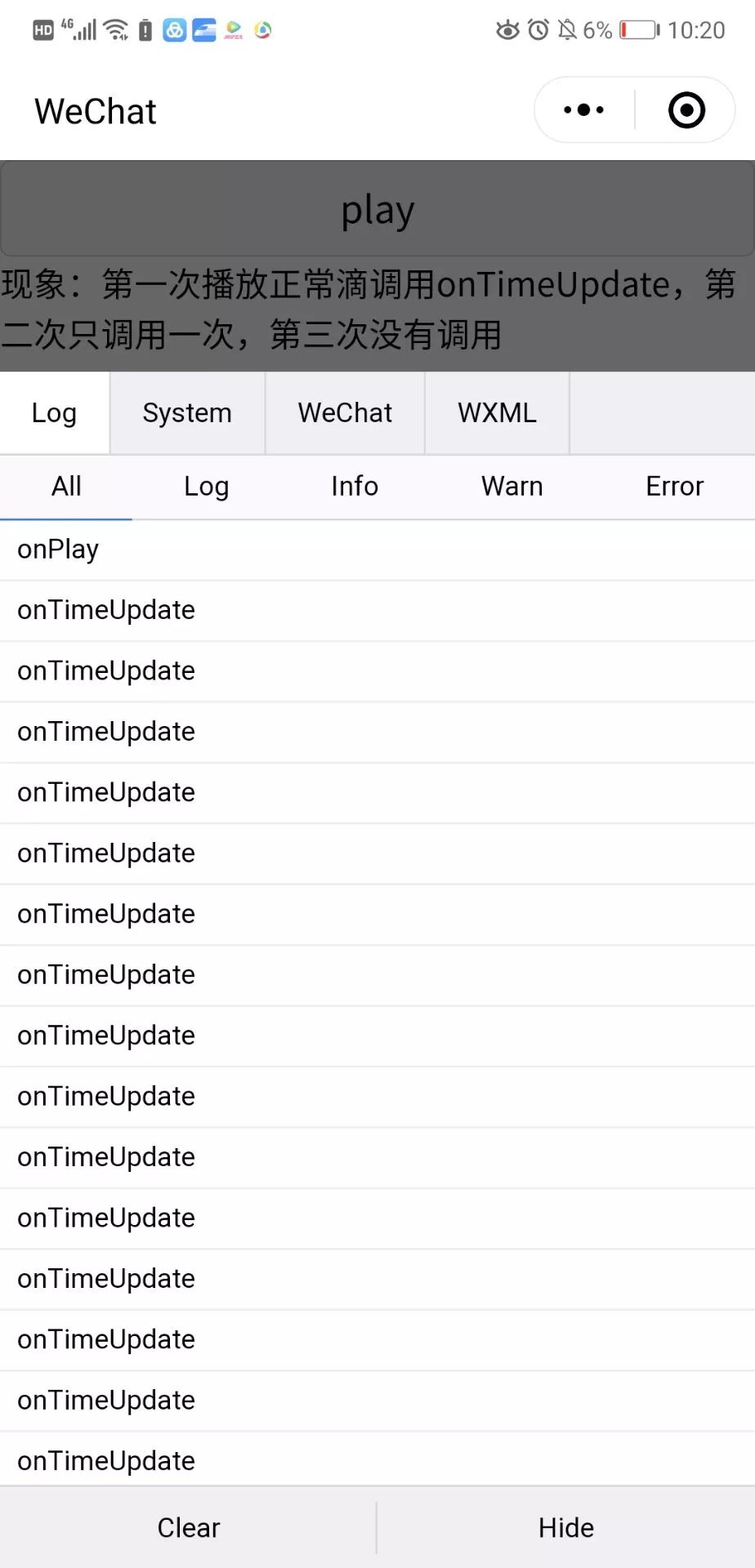Switch to the WeChat console tab
The image size is (755, 1568).
(x=345, y=413)
